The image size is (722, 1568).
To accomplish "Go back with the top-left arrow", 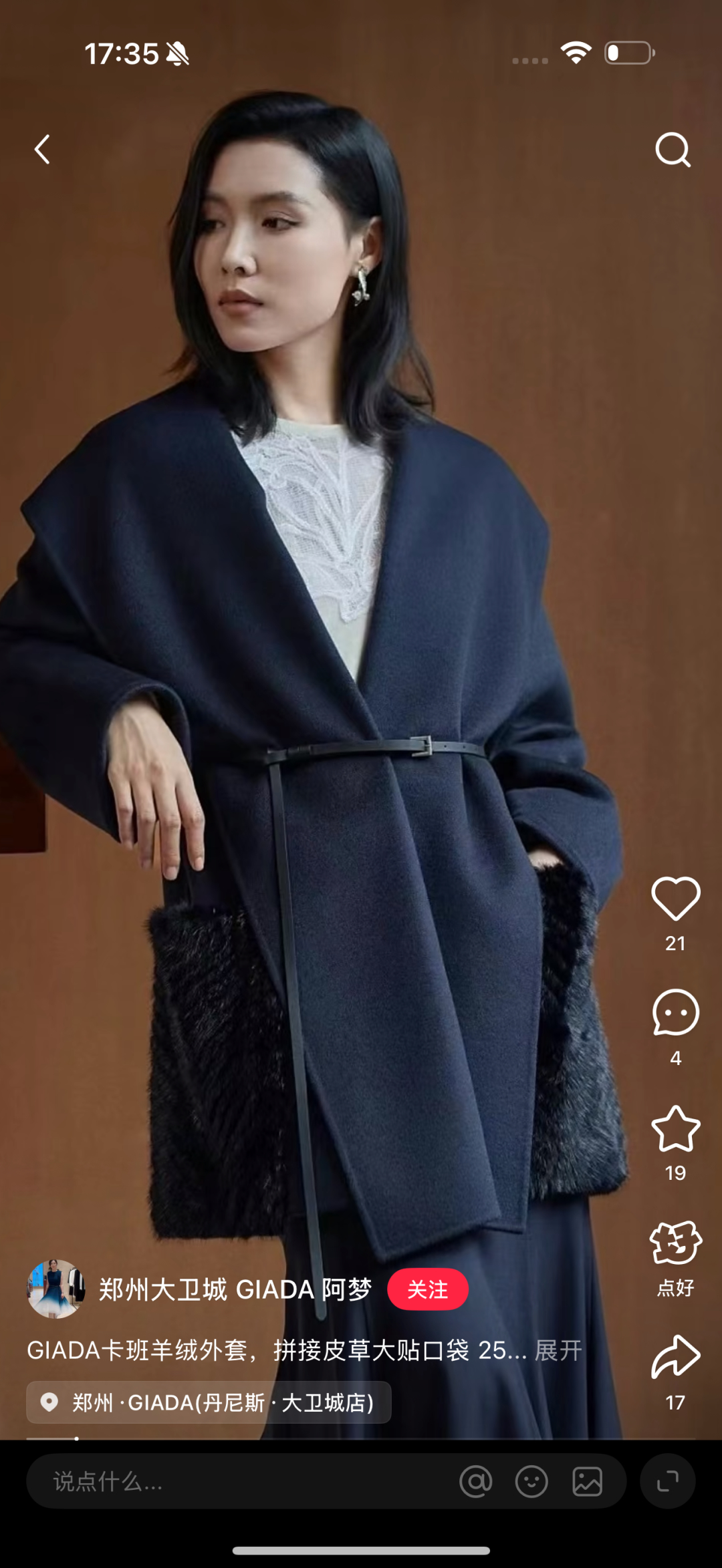I will click(x=42, y=149).
